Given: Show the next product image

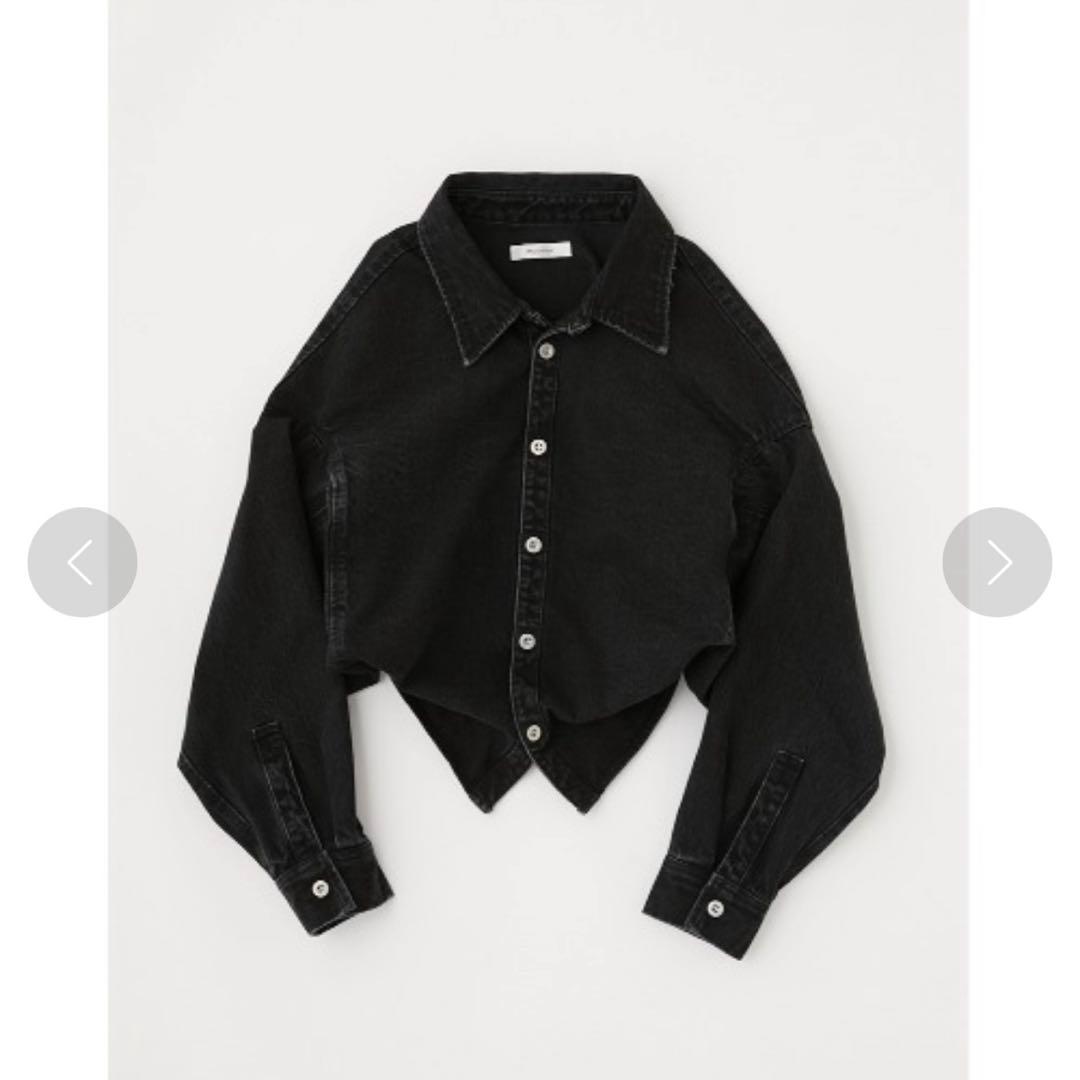Looking at the screenshot, I should click(997, 562).
